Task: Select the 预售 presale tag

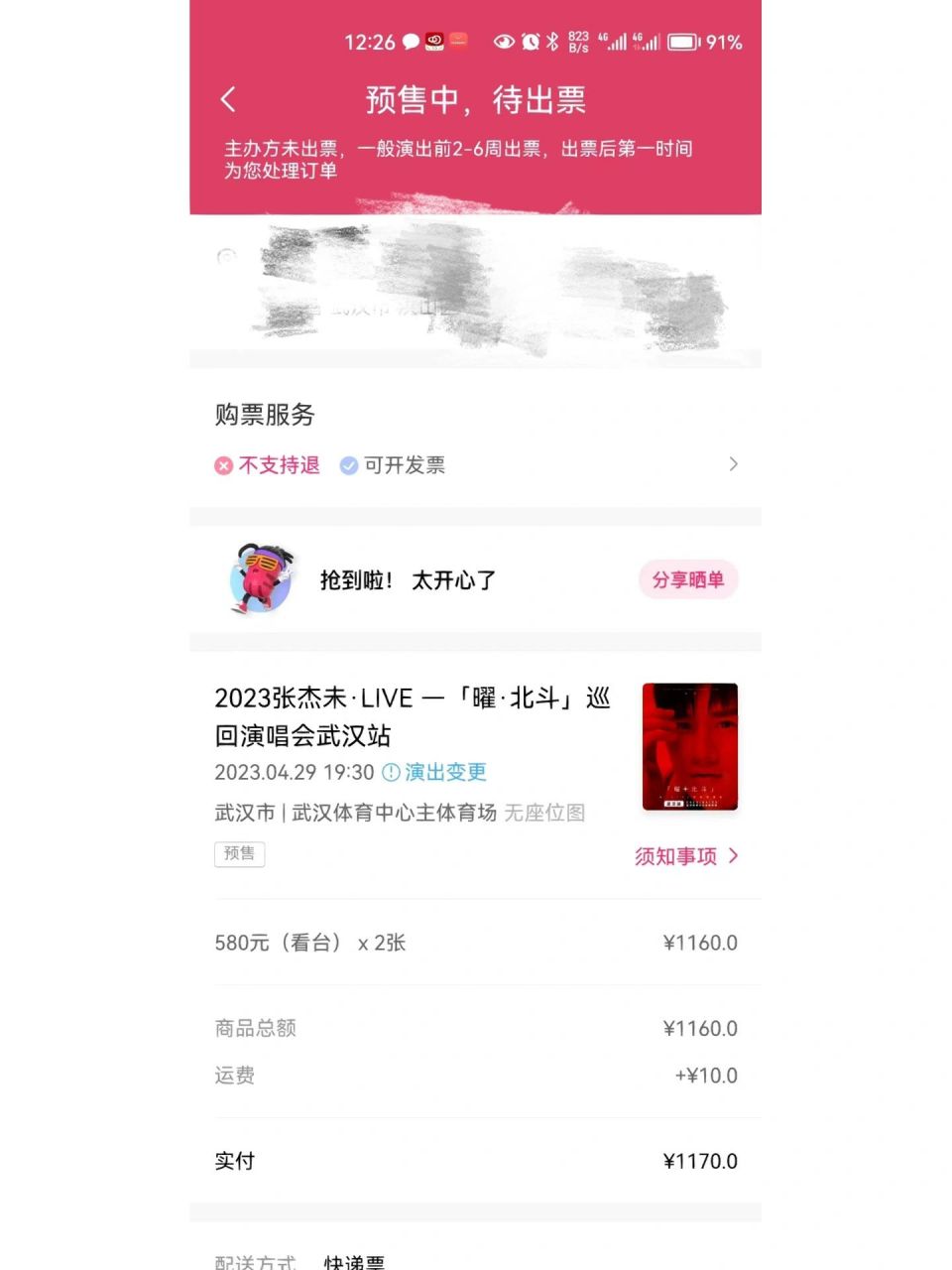Action: pos(239,854)
